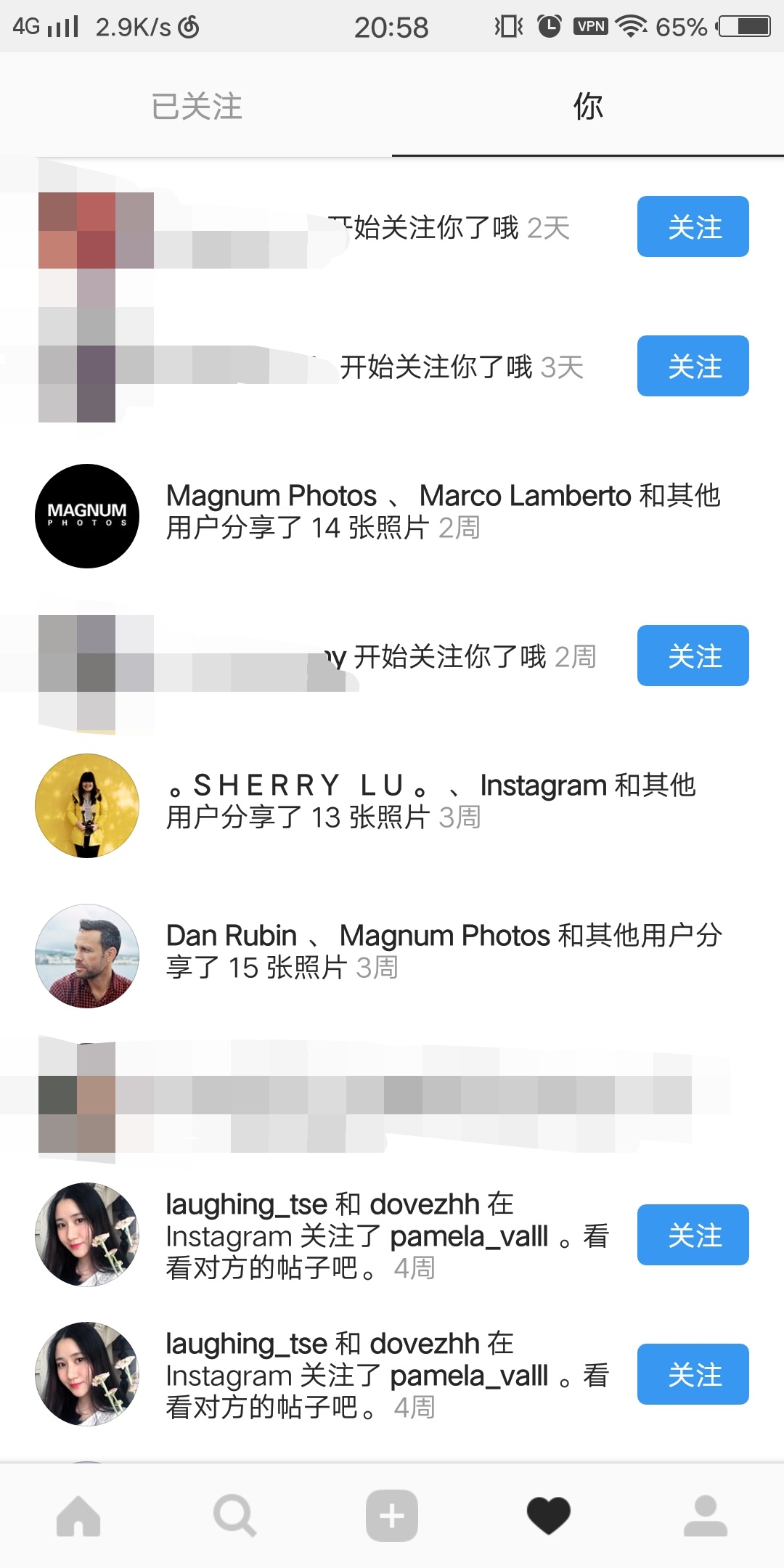Open your profile tab
This screenshot has height=1568, width=784.
click(706, 1516)
